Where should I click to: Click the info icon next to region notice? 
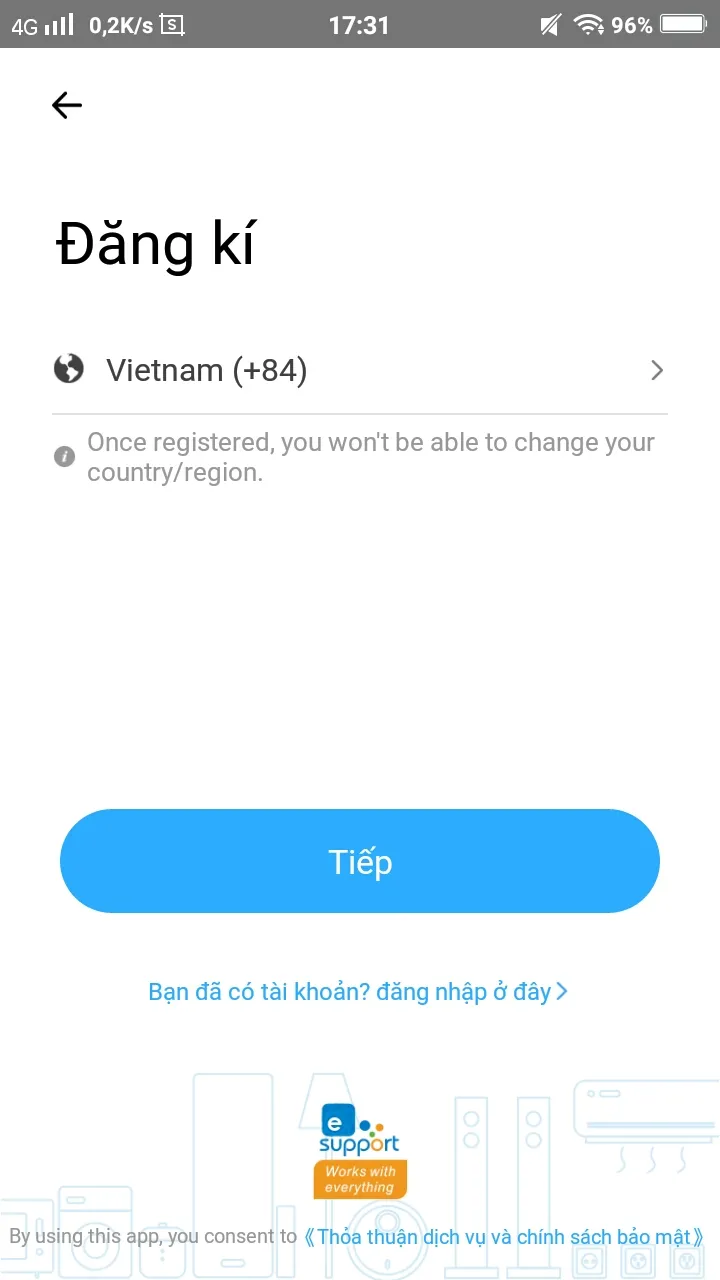[64, 456]
